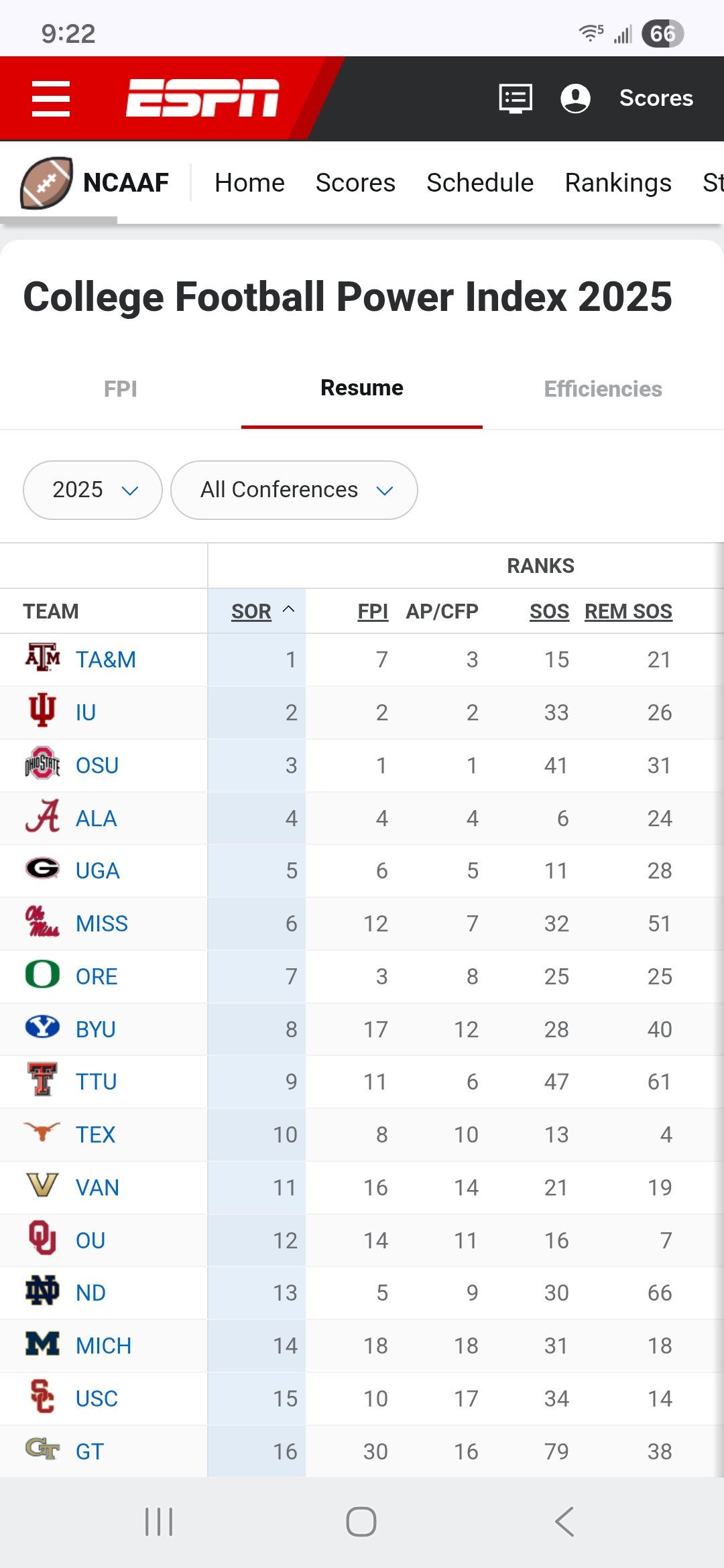
Task: Switch to the Efficiencies tab
Action: pyautogui.click(x=603, y=389)
